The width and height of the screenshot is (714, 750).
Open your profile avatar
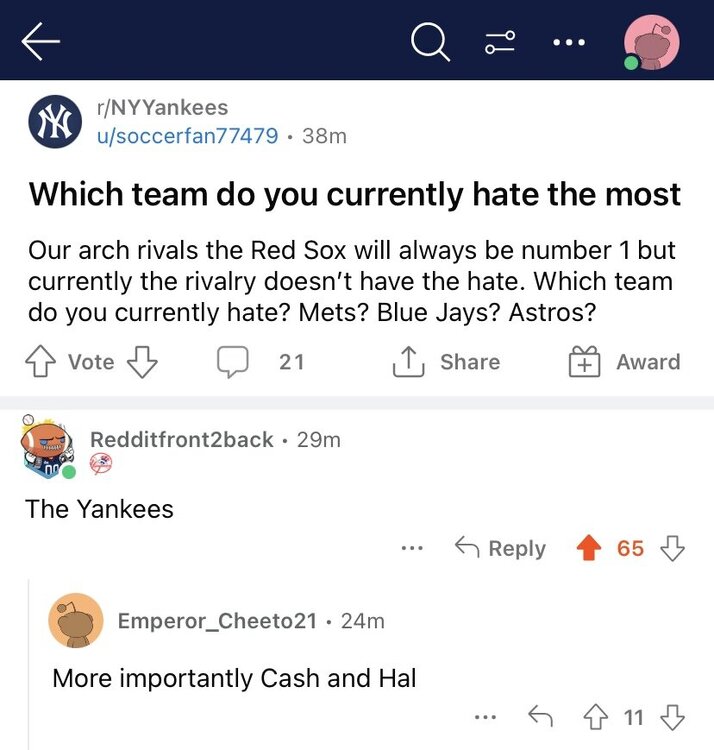pos(651,43)
